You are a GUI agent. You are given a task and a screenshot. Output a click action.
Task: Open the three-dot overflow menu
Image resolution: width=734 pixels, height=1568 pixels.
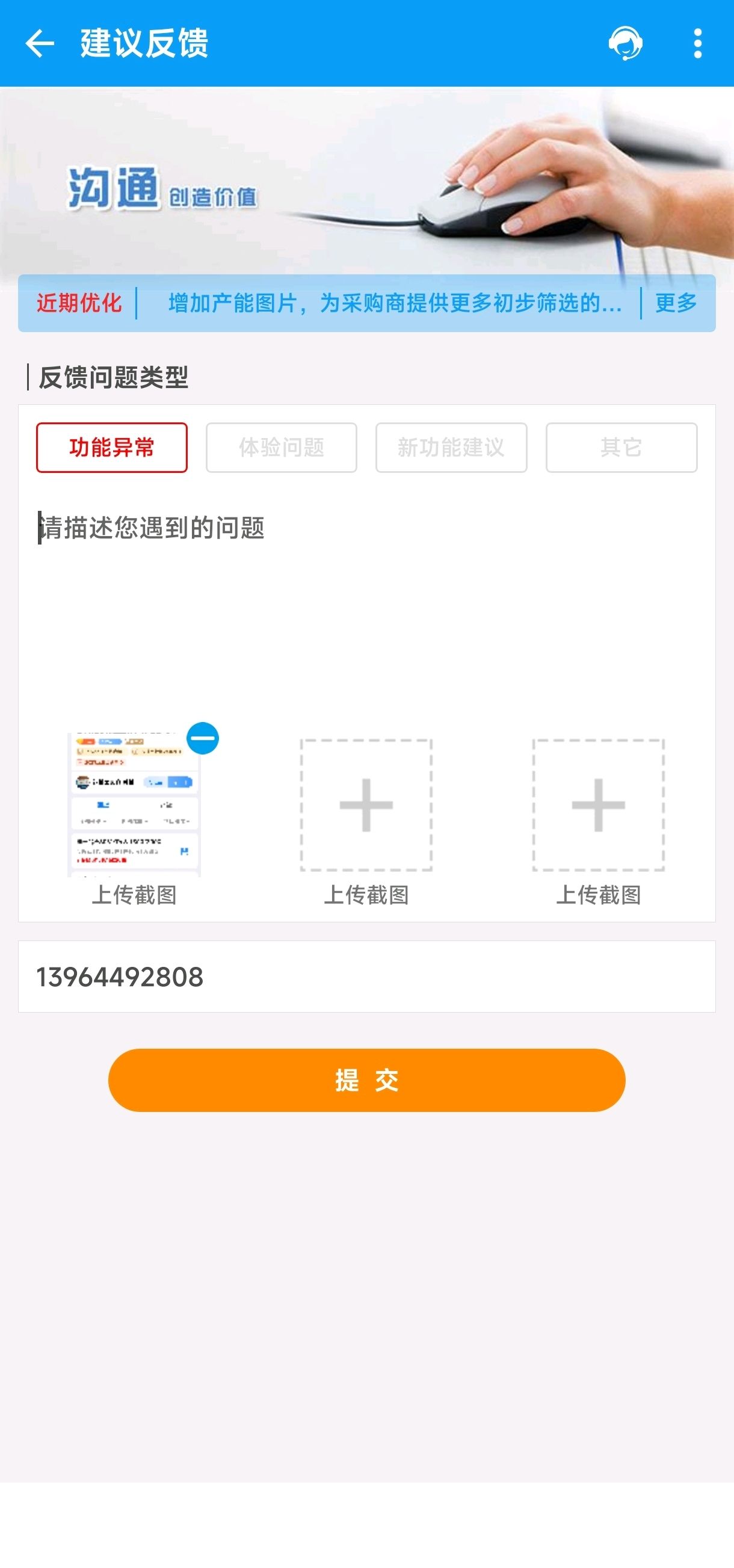[697, 43]
